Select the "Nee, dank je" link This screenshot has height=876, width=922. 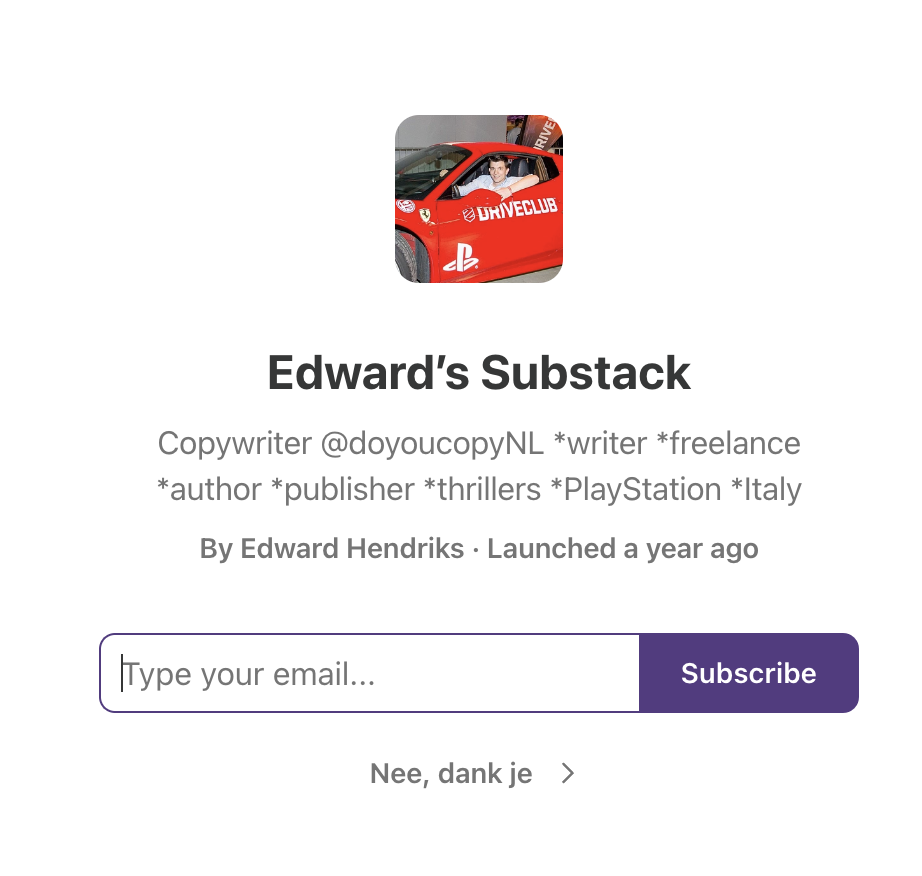pyautogui.click(x=472, y=773)
